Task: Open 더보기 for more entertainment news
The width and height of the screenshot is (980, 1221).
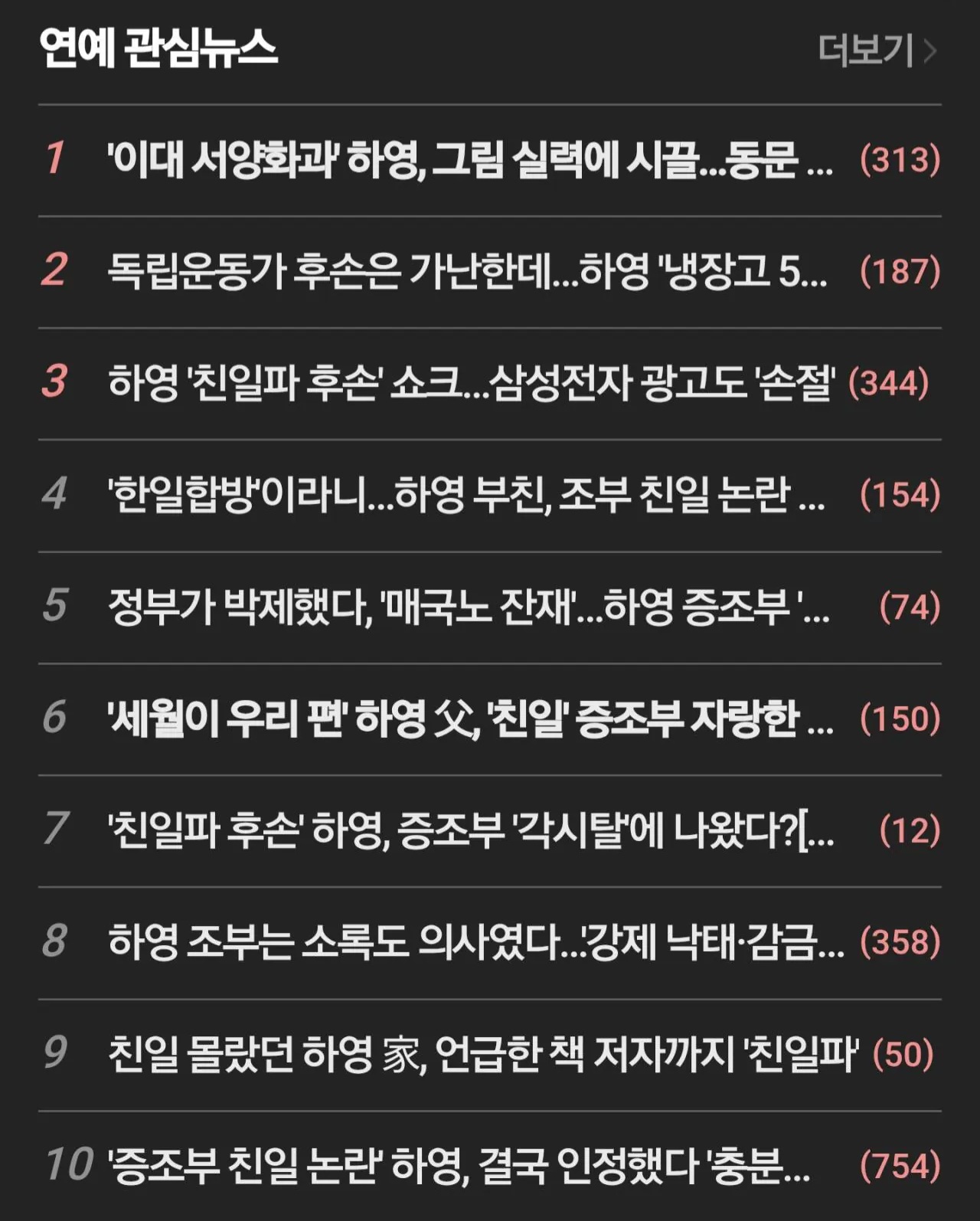Action: (877, 51)
